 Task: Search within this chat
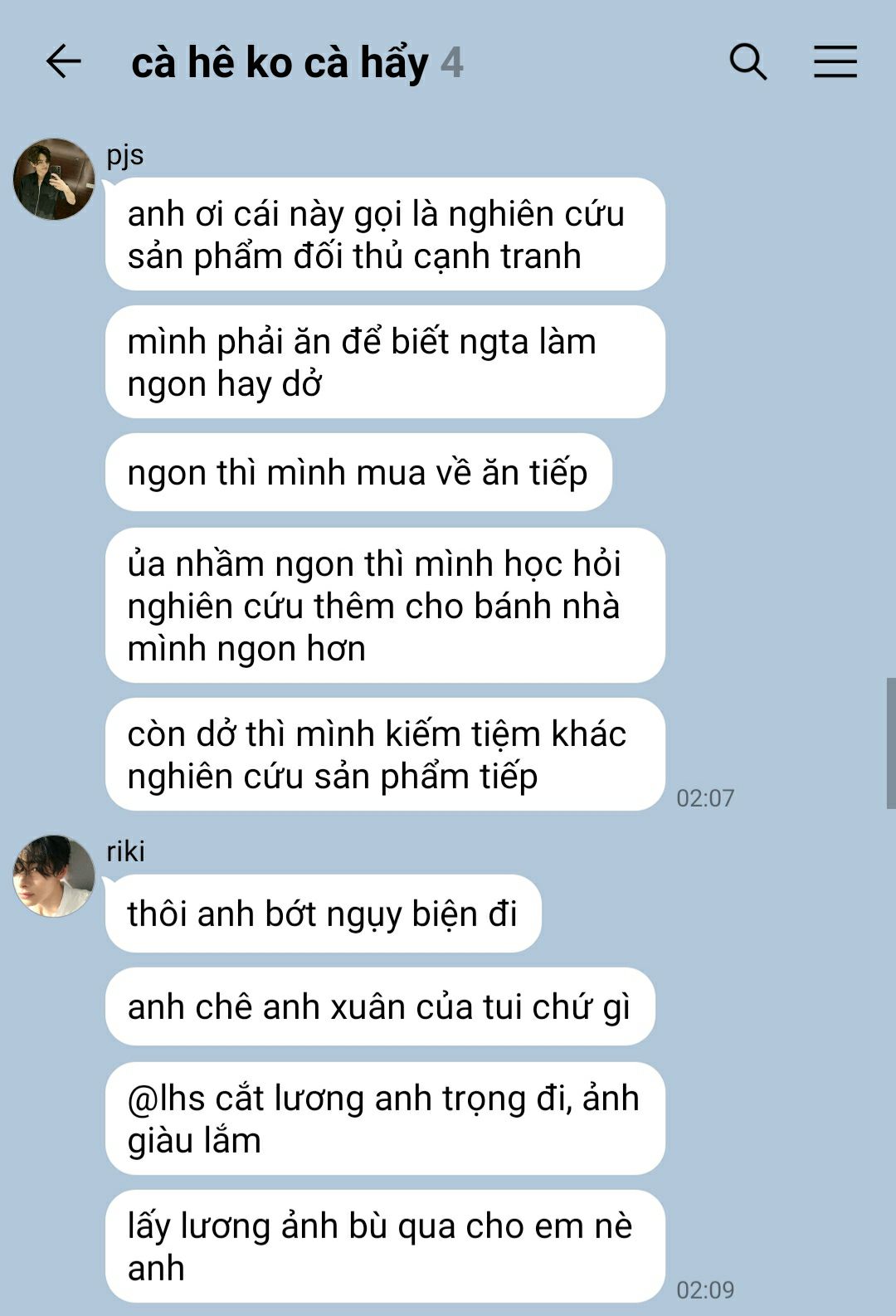coord(747,61)
